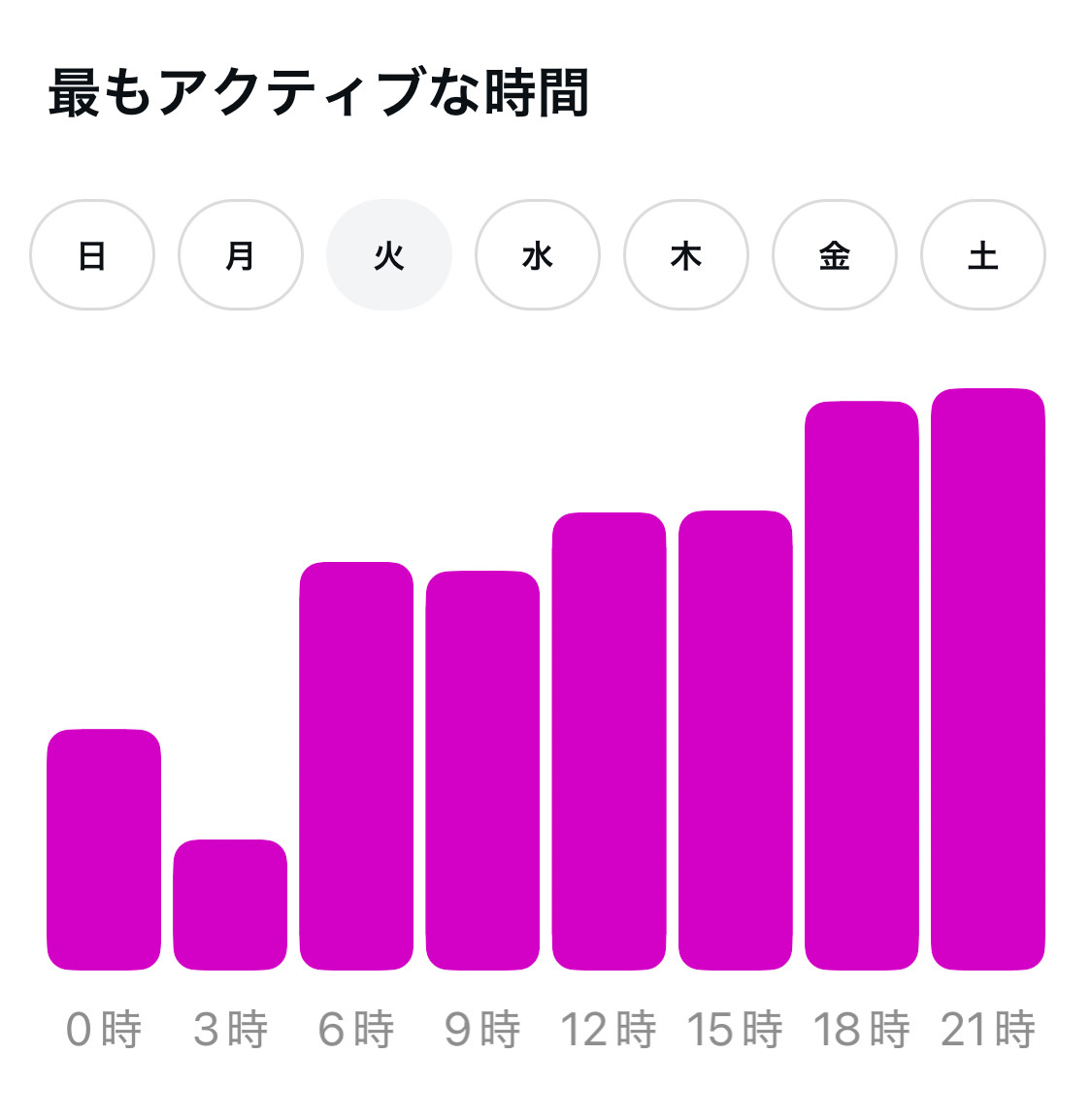The image size is (1092, 1120).
Task: Show 水 (Wednesday) active times
Action: [538, 255]
